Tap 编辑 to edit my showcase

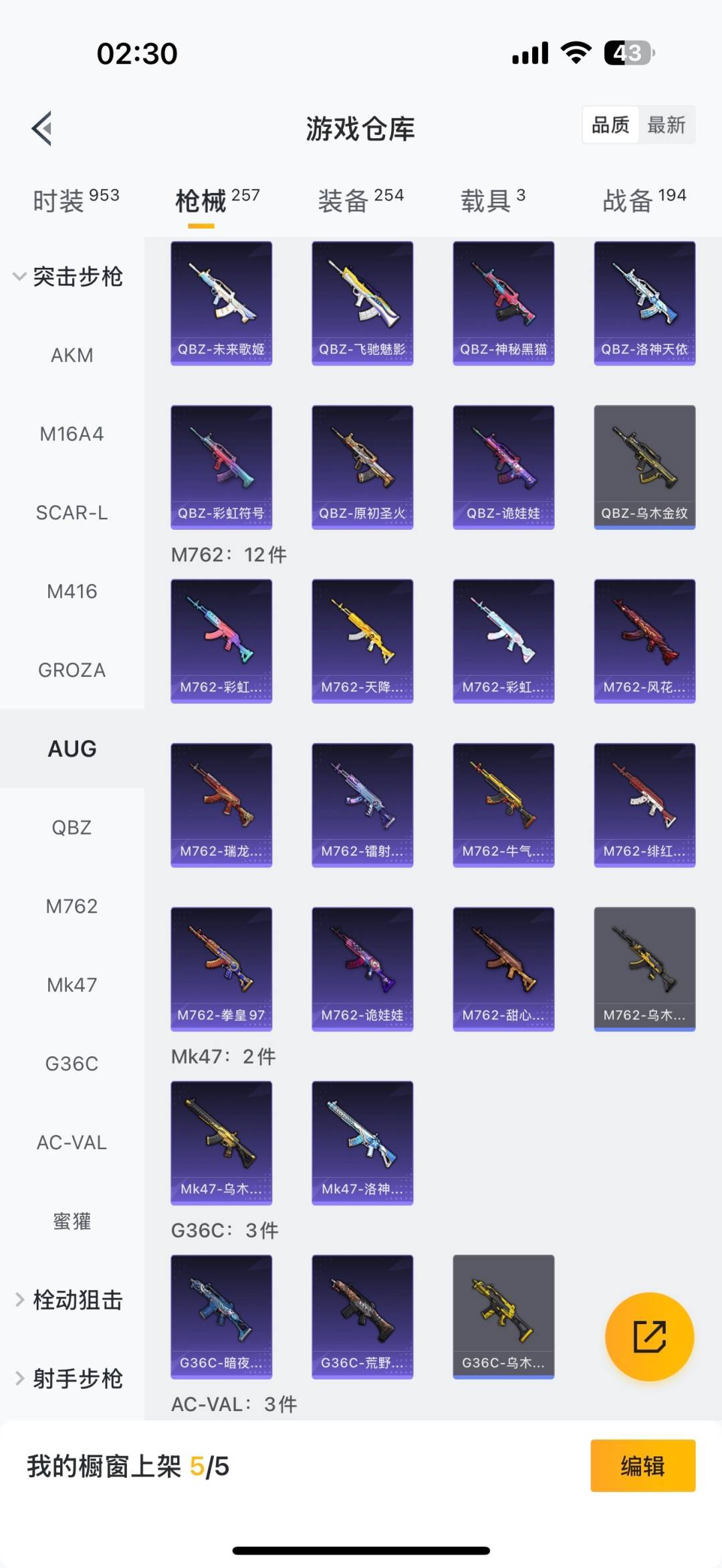(642, 1466)
